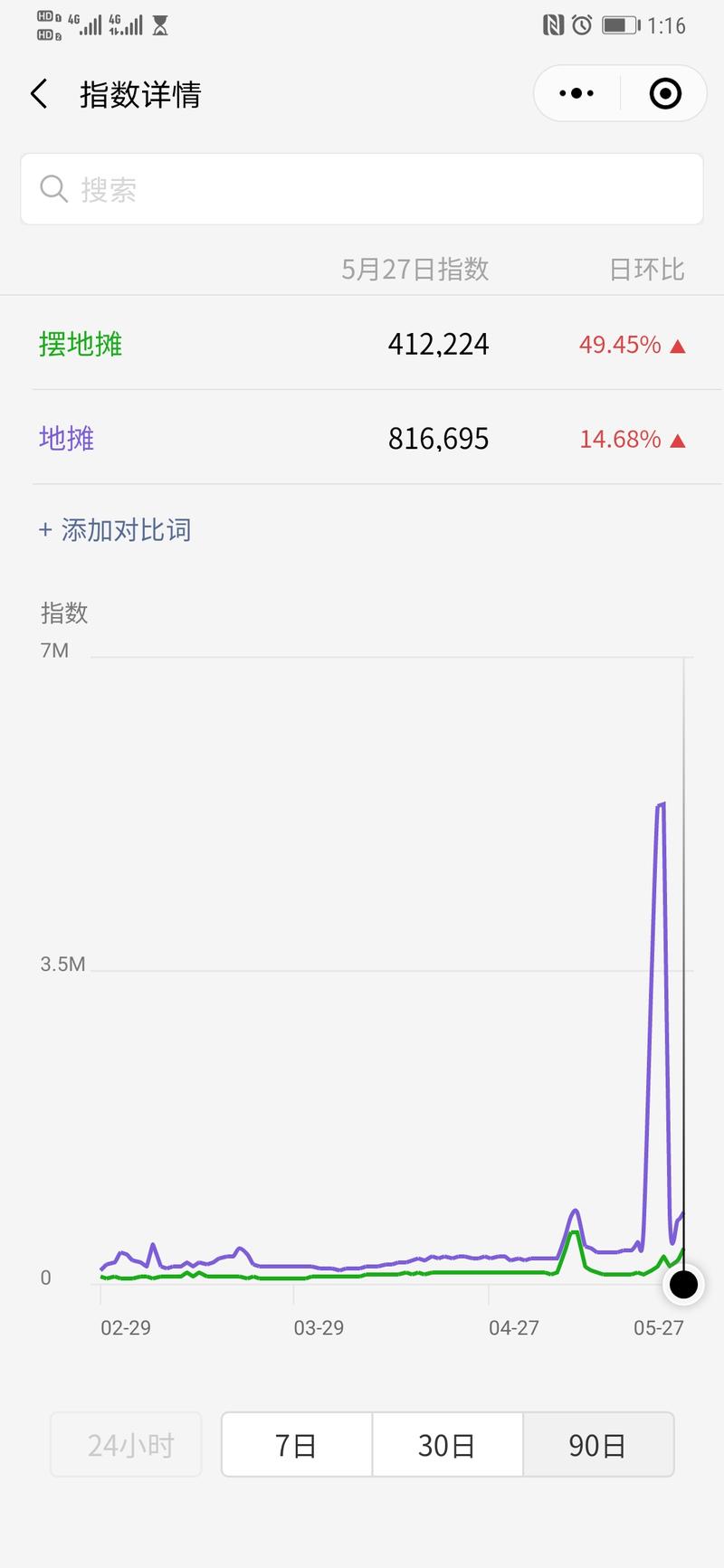724x1568 pixels.
Task: Open the three-dot menu in the capsule
Action: pos(575,93)
